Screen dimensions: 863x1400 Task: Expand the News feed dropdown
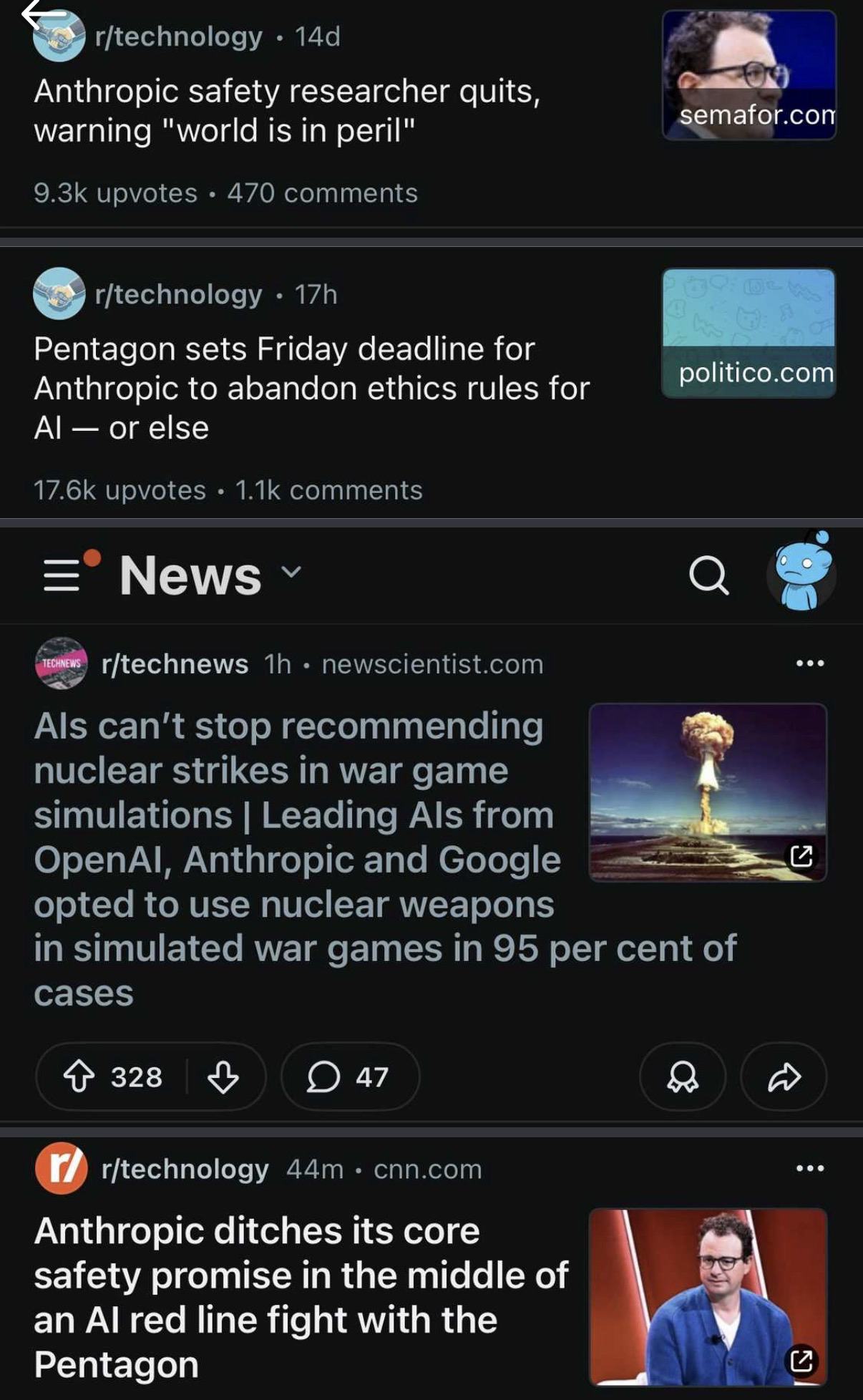coord(291,572)
